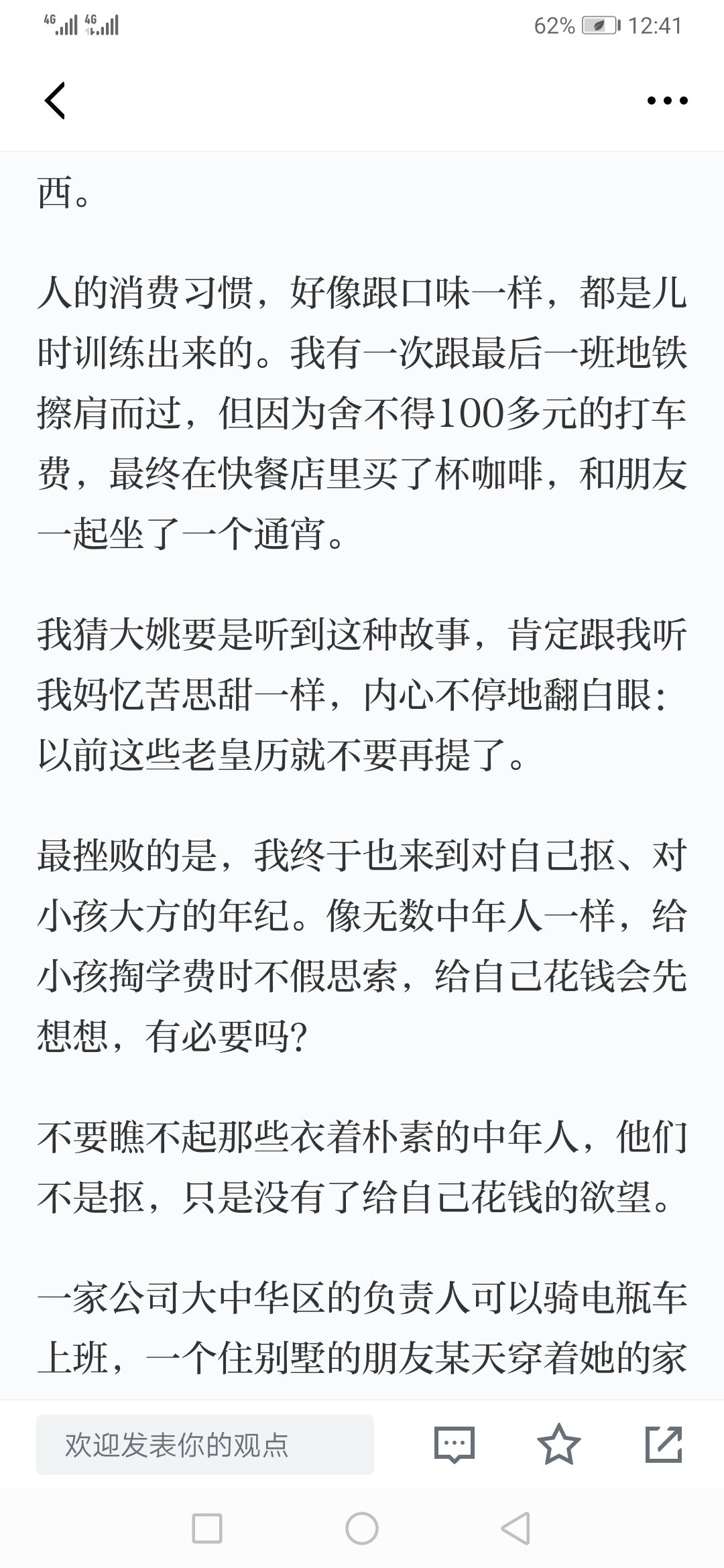Go back using the top-left arrow
The image size is (724, 1568).
click(55, 101)
